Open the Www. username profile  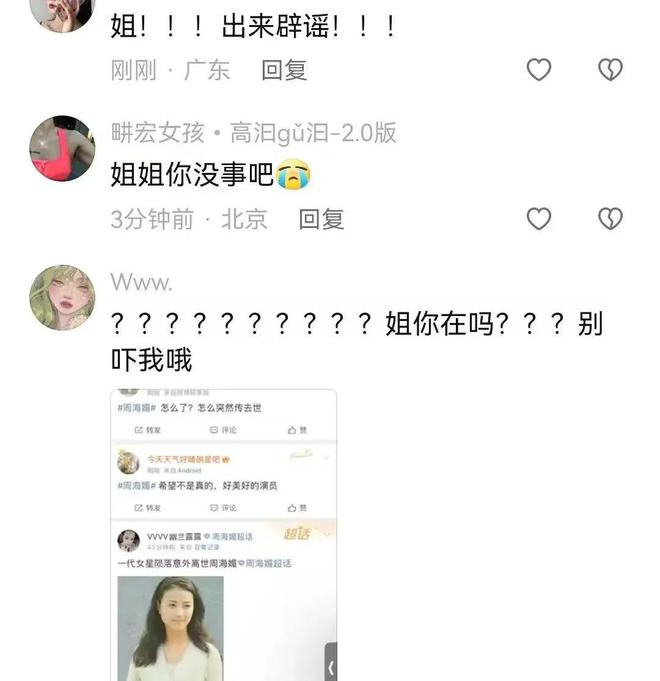point(141,282)
